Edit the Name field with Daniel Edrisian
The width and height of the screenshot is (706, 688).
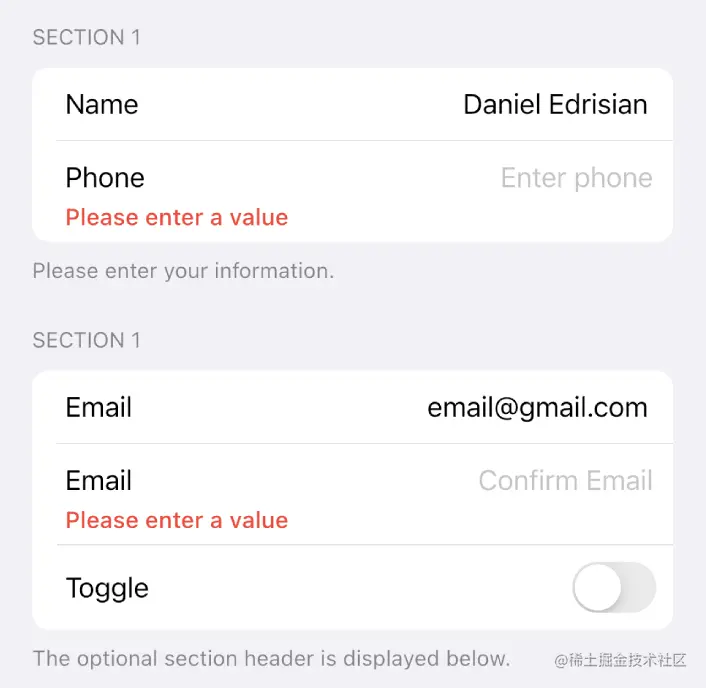point(555,104)
